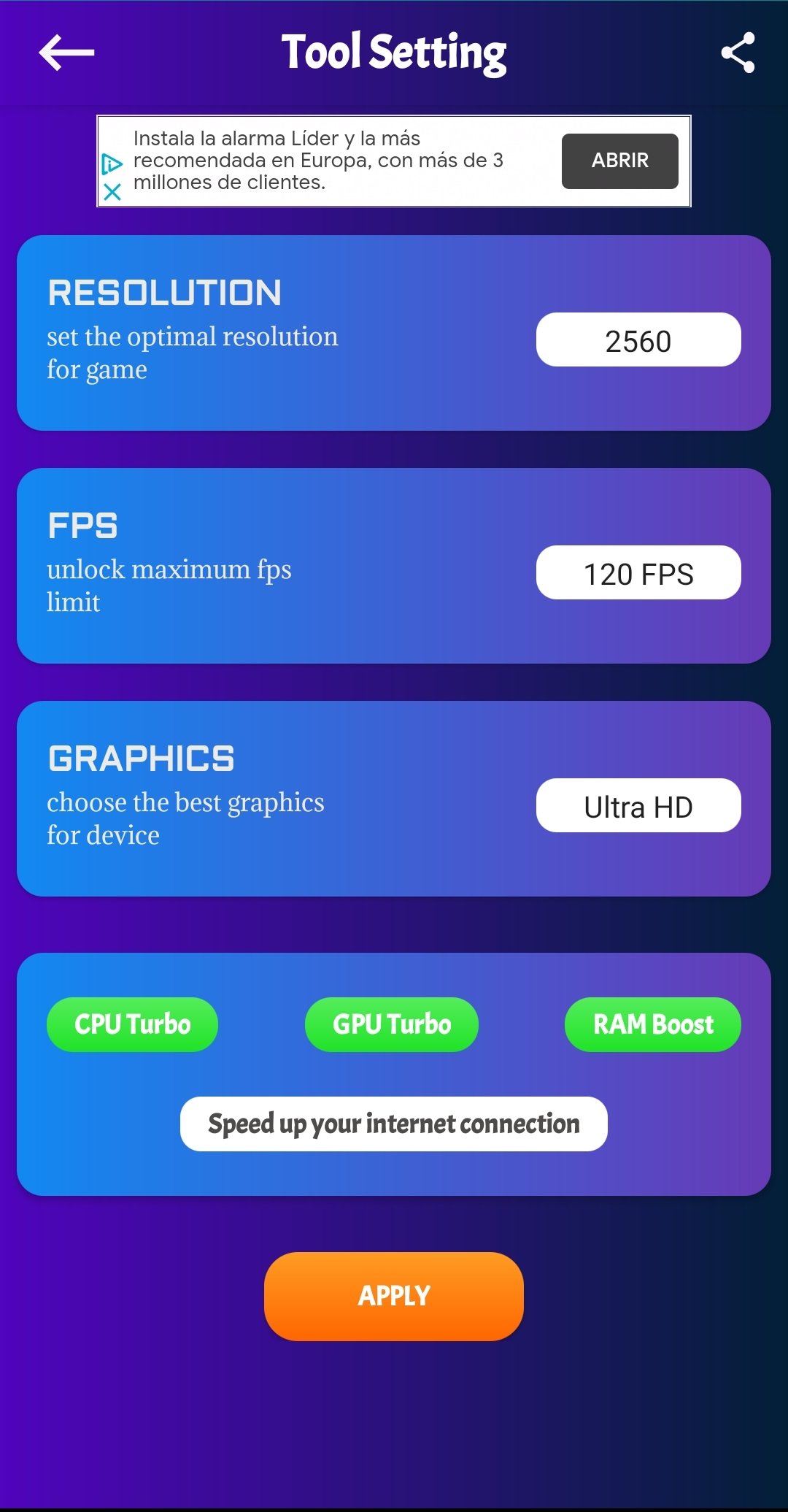Image resolution: width=788 pixels, height=1512 pixels.
Task: Close the ad banner with the X
Action: [x=112, y=192]
